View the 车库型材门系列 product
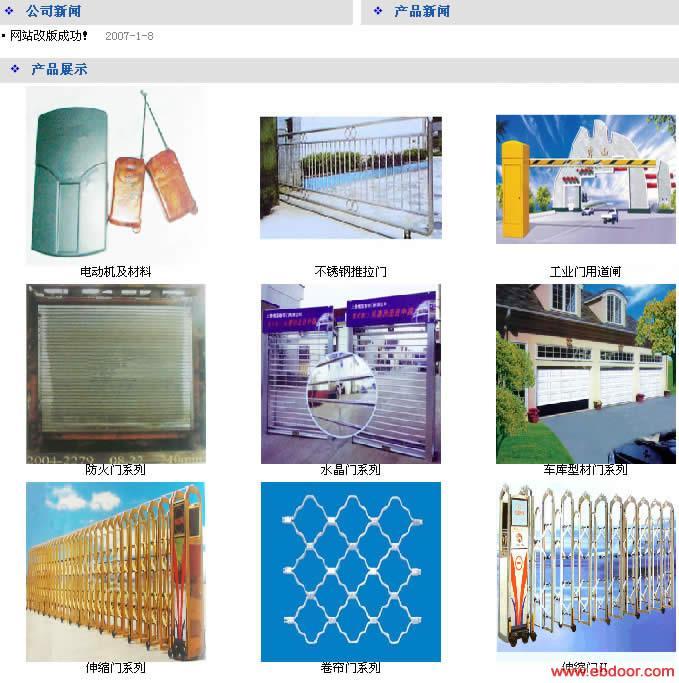679x683 pixels. (585, 373)
